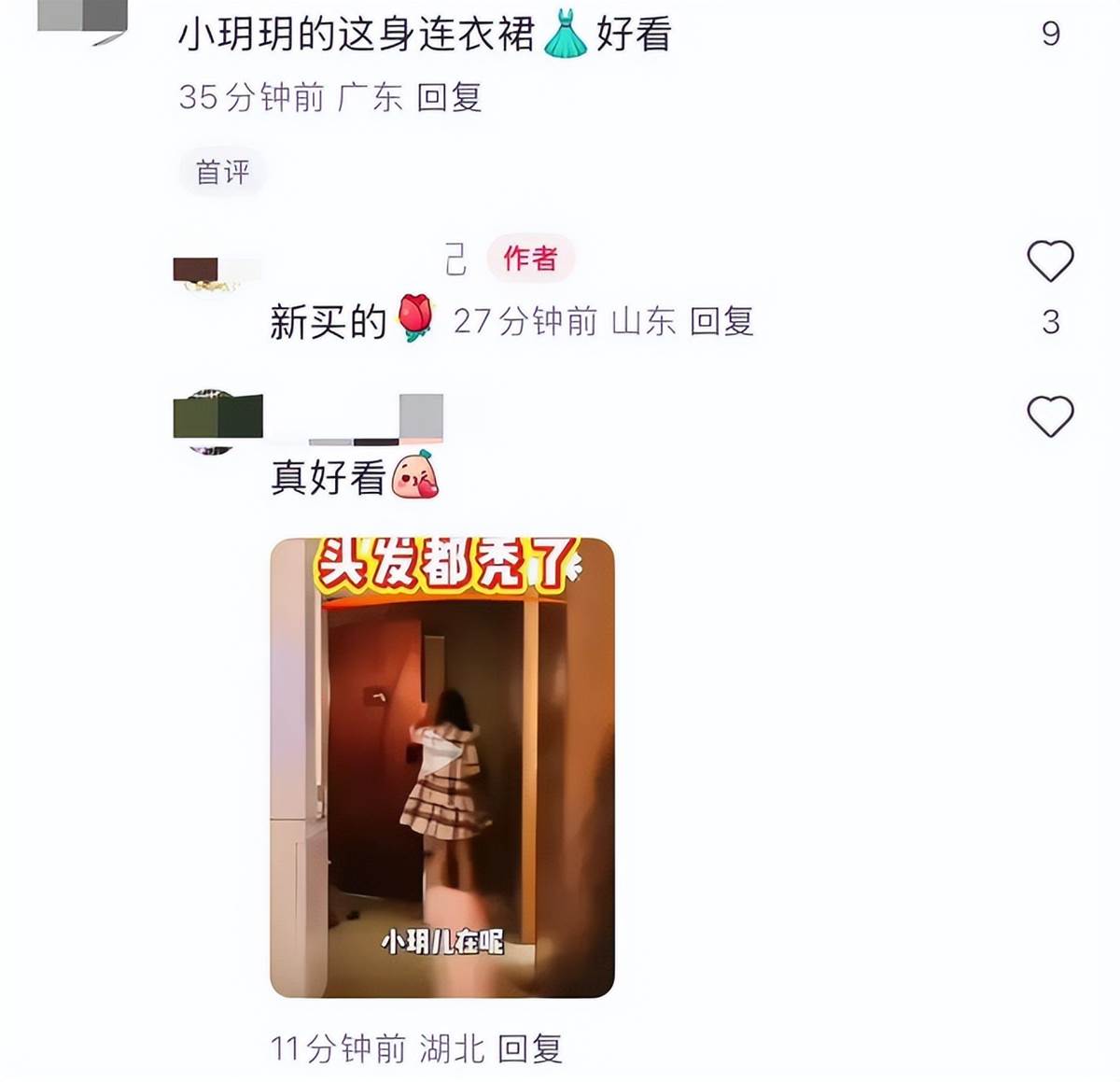The image size is (1120, 1082).
Task: Reply to the dress comment from 广东
Action: click(449, 97)
